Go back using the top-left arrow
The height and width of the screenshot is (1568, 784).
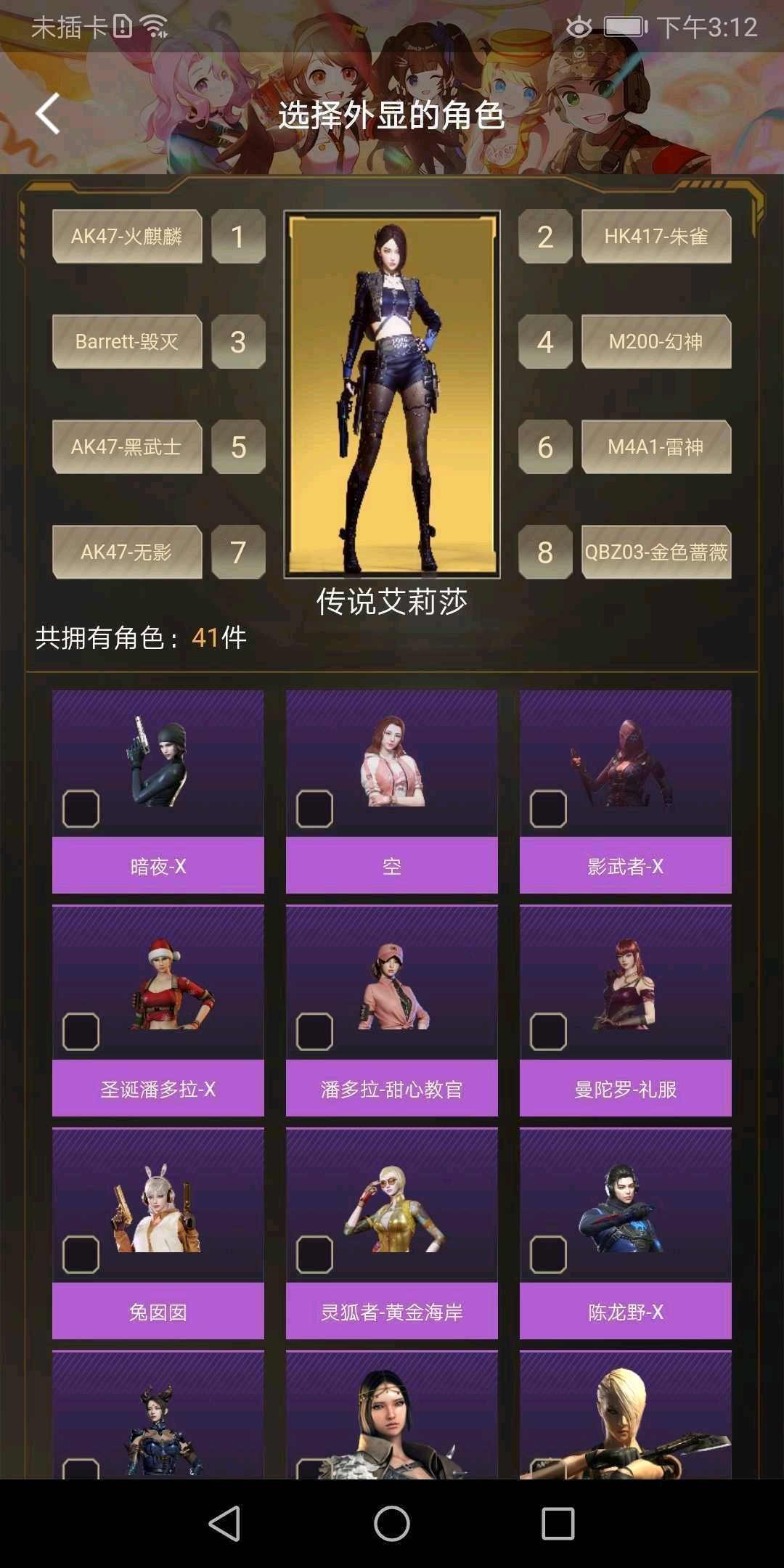[x=48, y=114]
